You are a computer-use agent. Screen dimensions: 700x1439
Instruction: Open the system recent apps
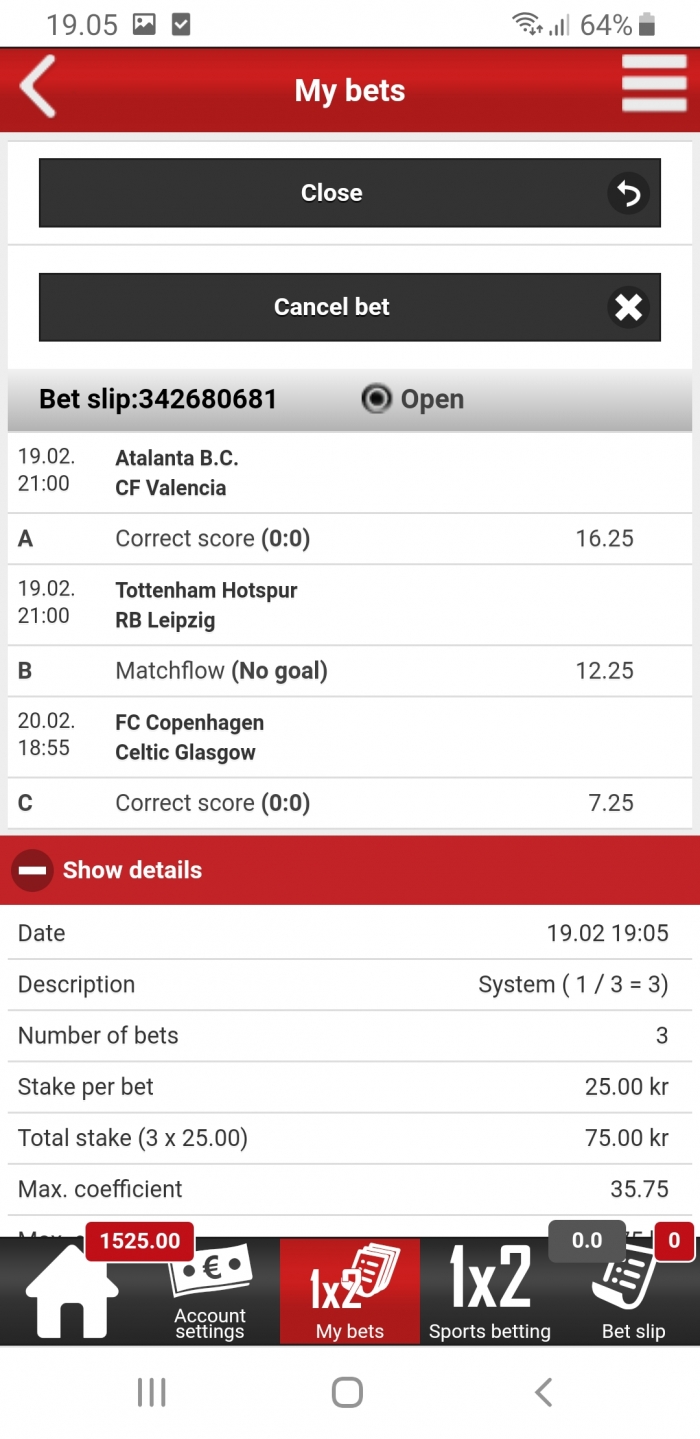point(151,1392)
